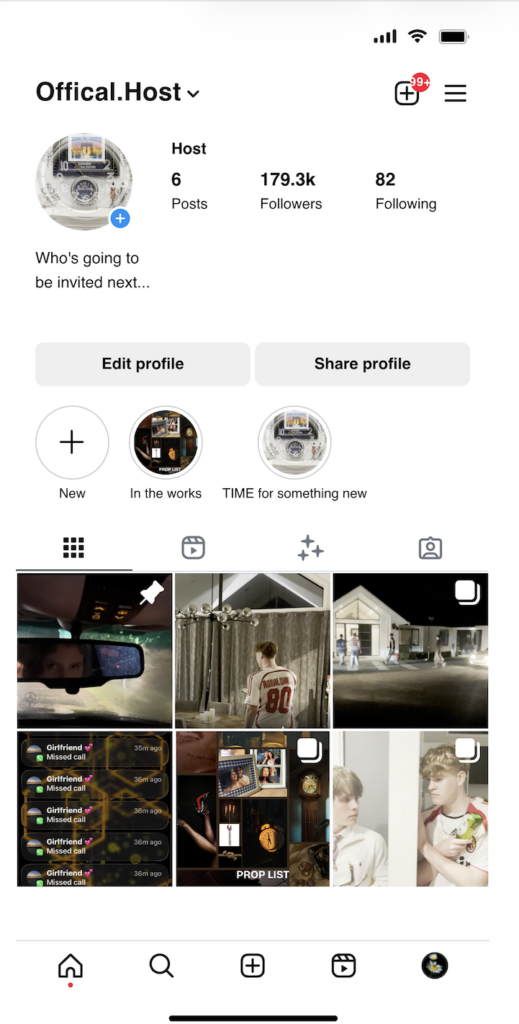
Task: Go to the Home feed
Action: pyautogui.click(x=71, y=965)
